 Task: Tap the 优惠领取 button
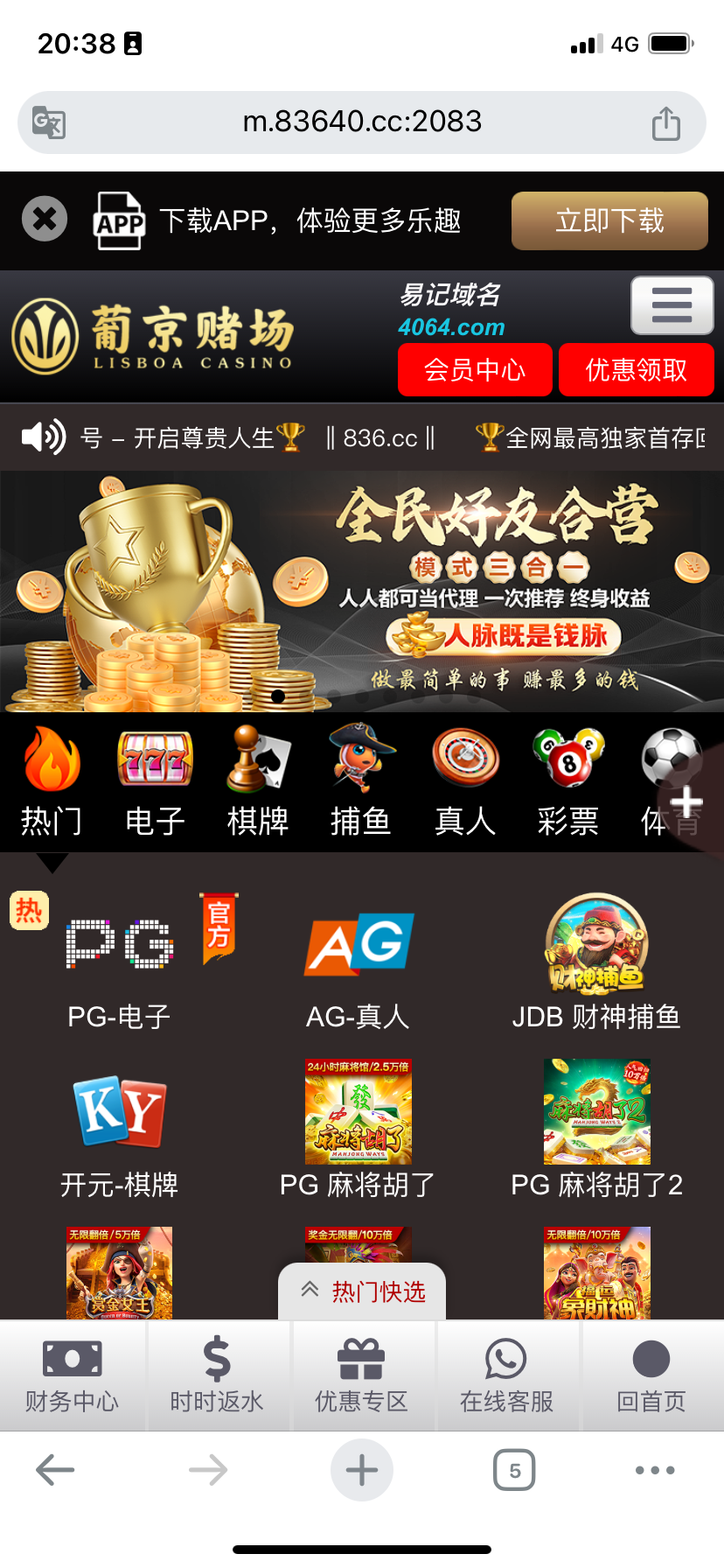(x=636, y=370)
